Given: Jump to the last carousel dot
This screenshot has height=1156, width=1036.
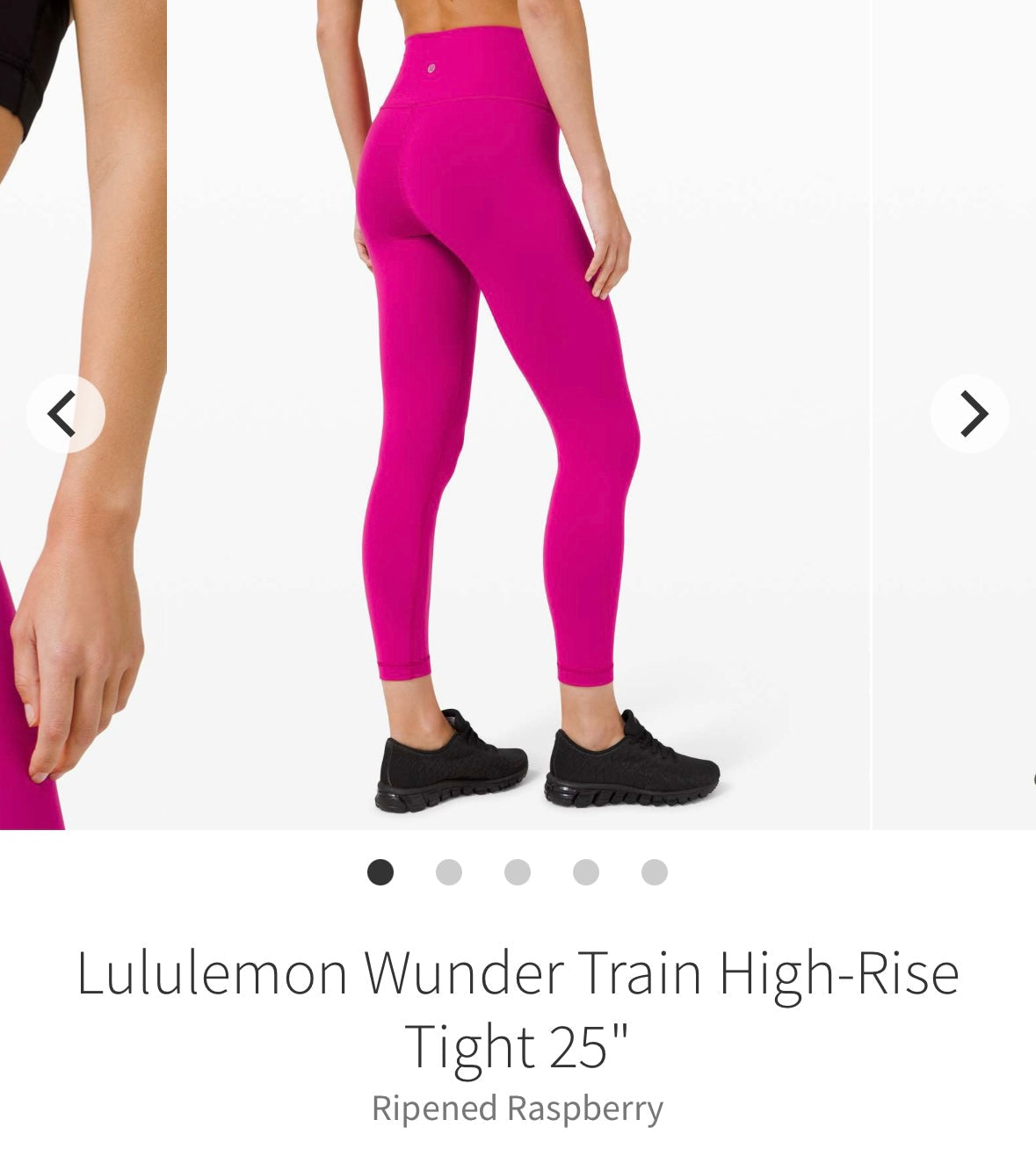Looking at the screenshot, I should (655, 872).
